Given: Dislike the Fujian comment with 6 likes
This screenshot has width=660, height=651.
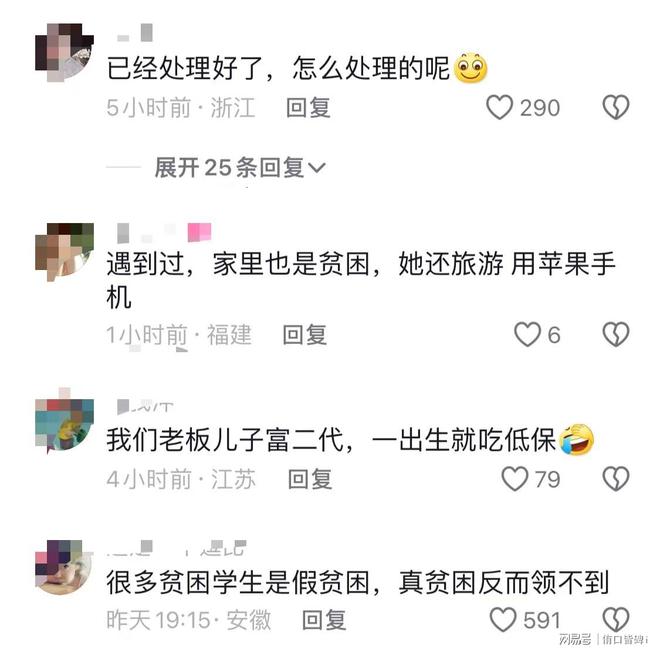Looking at the screenshot, I should (x=616, y=335).
